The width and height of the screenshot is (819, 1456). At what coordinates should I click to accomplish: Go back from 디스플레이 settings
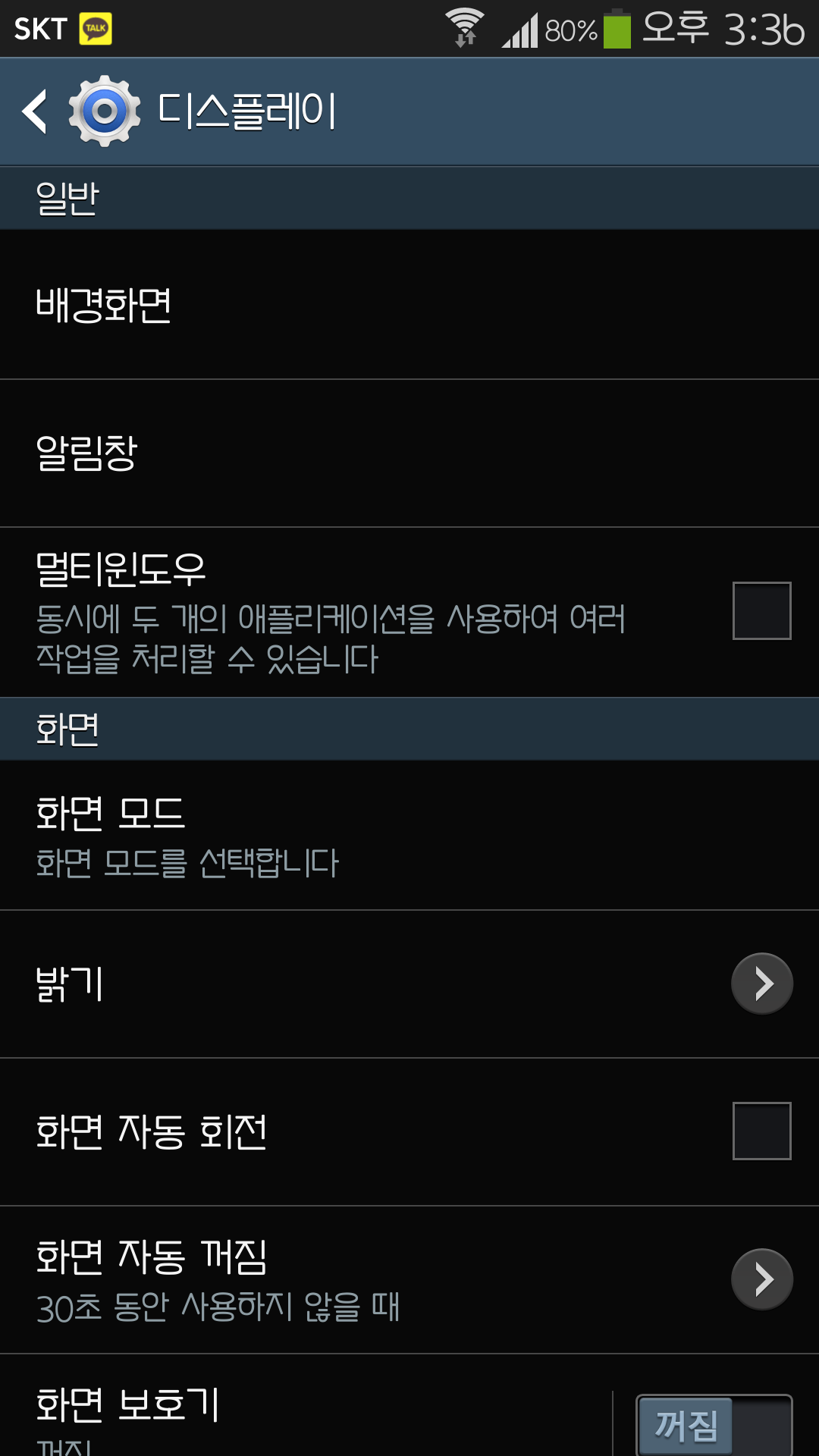(x=36, y=111)
